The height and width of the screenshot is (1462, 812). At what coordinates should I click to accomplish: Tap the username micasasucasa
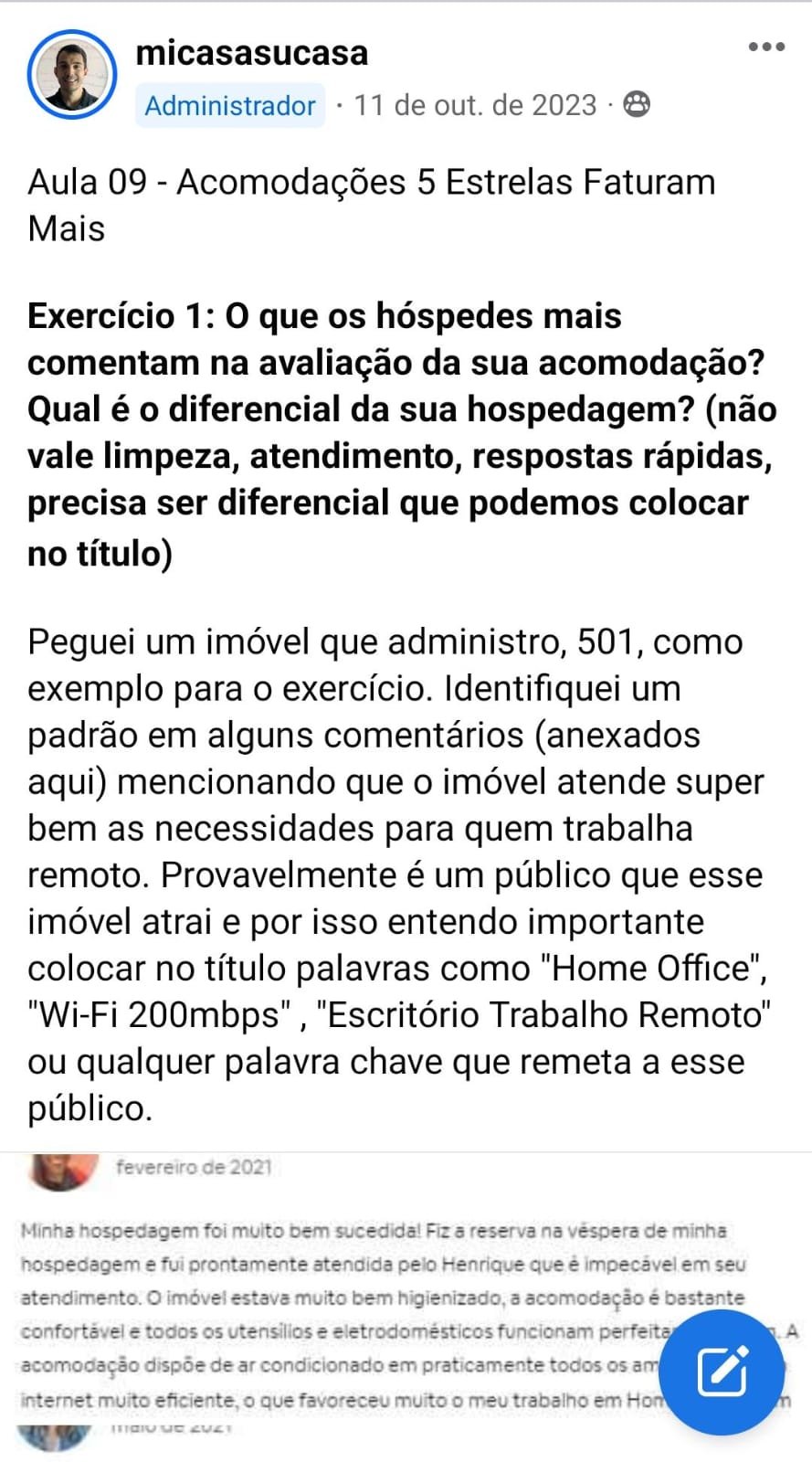pyautogui.click(x=252, y=53)
